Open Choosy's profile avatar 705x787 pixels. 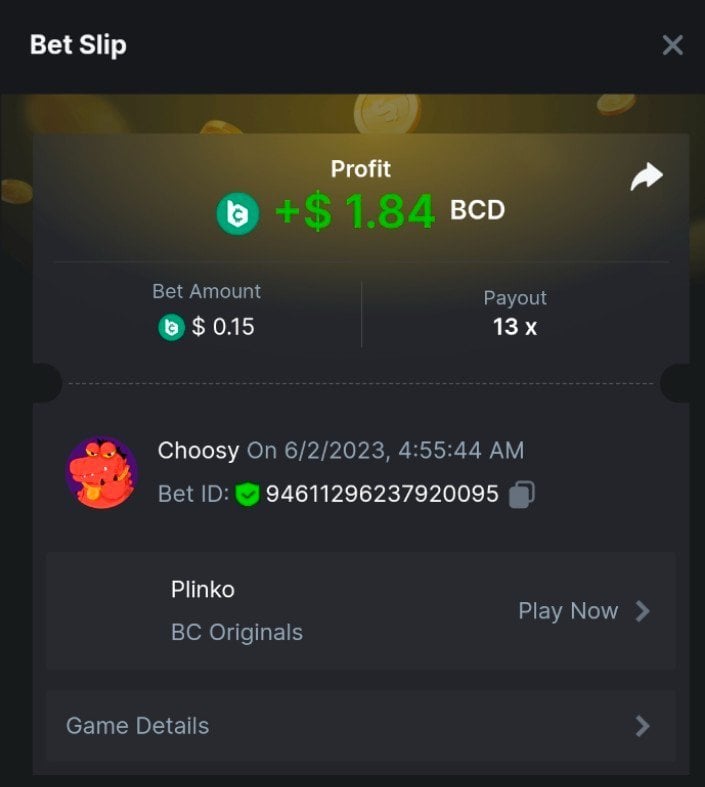click(102, 472)
